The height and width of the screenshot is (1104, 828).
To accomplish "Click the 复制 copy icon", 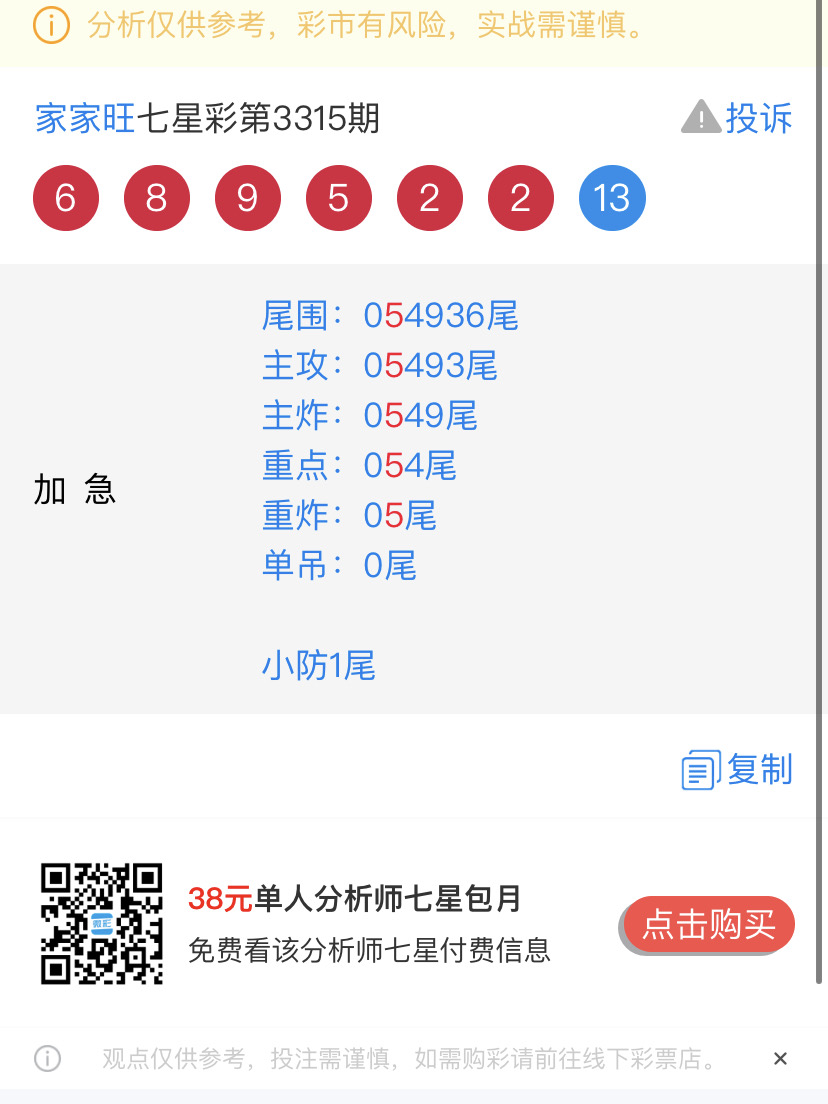I will pyautogui.click(x=701, y=770).
